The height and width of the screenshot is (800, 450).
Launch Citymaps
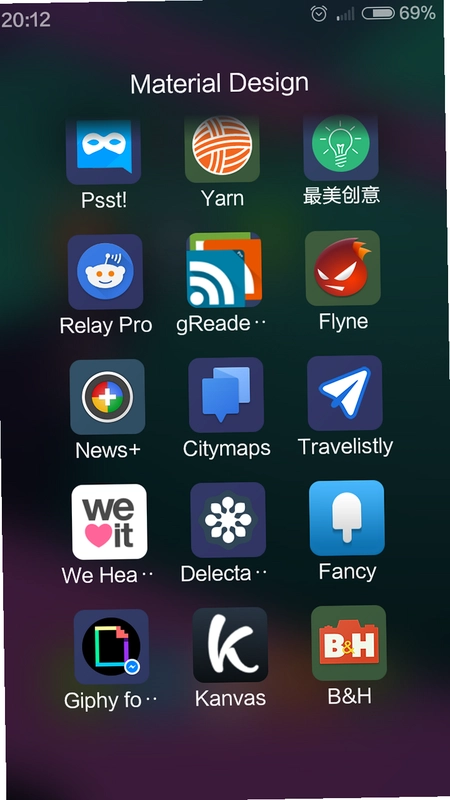(x=226, y=395)
